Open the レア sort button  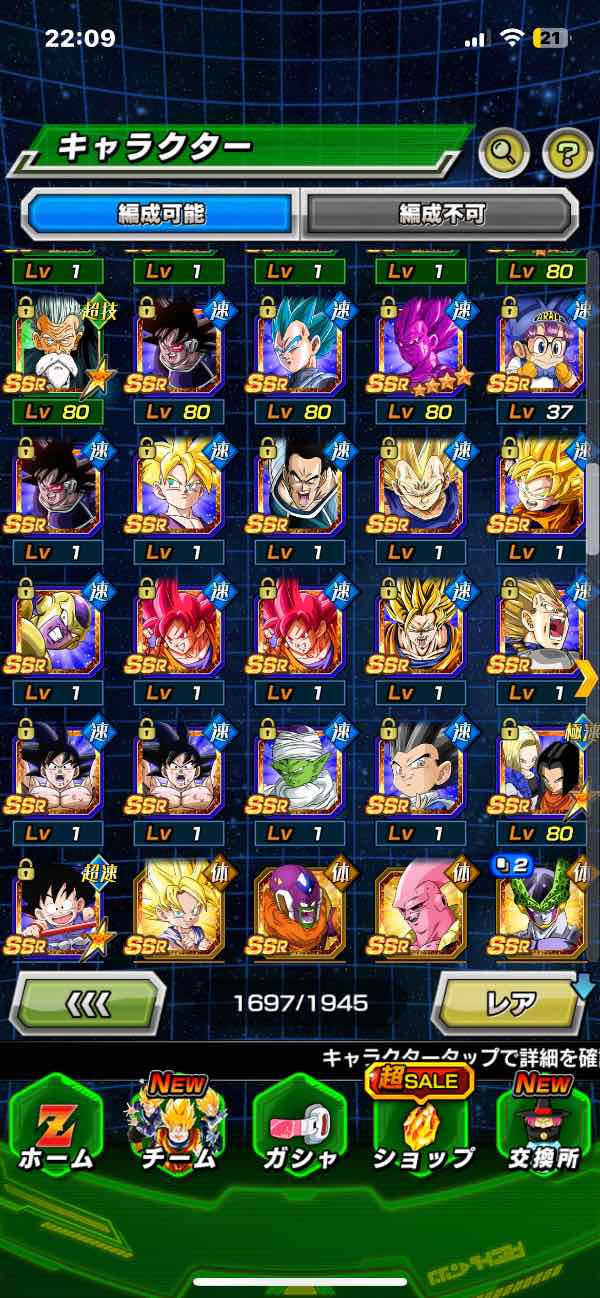tap(509, 1002)
